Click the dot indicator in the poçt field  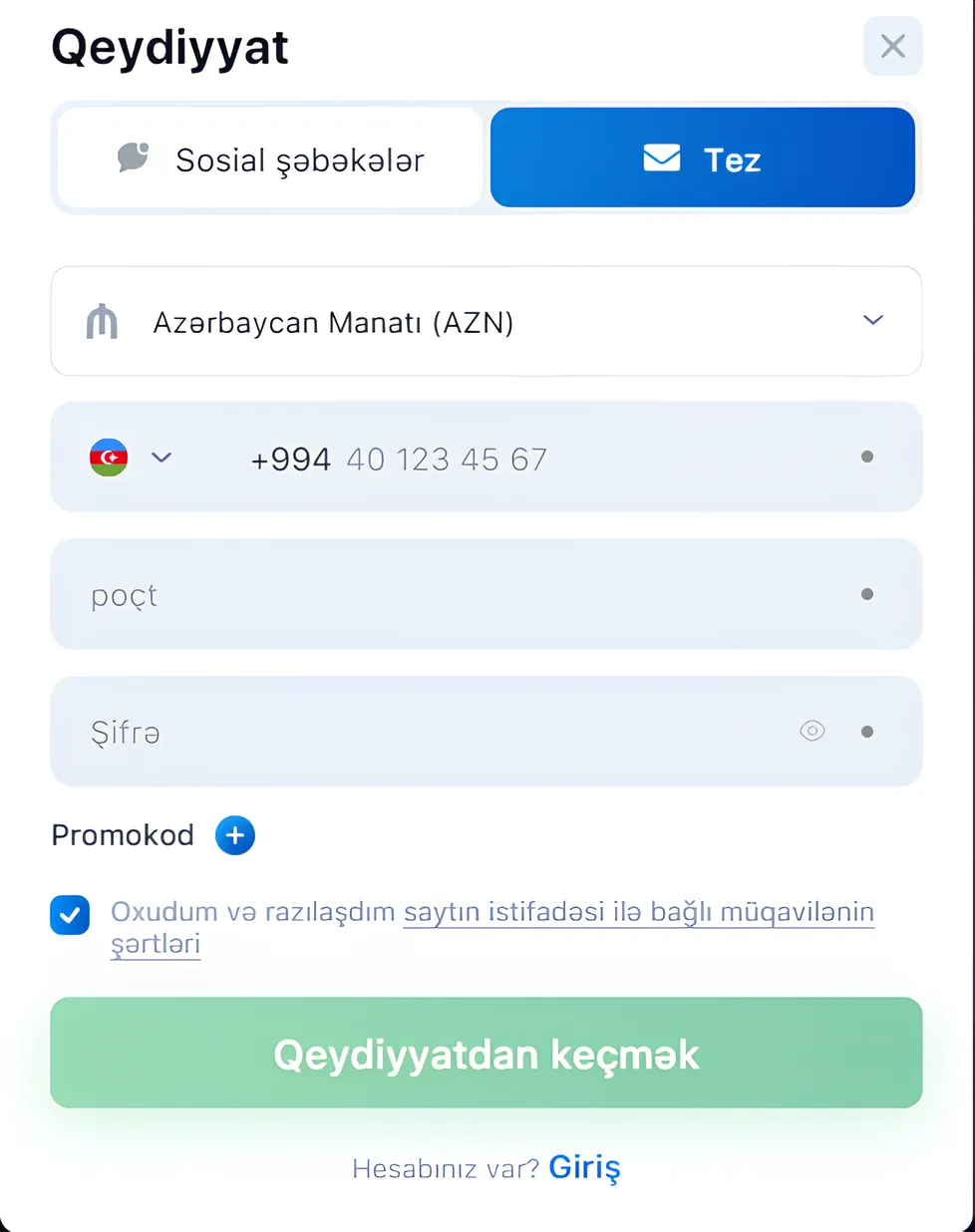click(866, 593)
